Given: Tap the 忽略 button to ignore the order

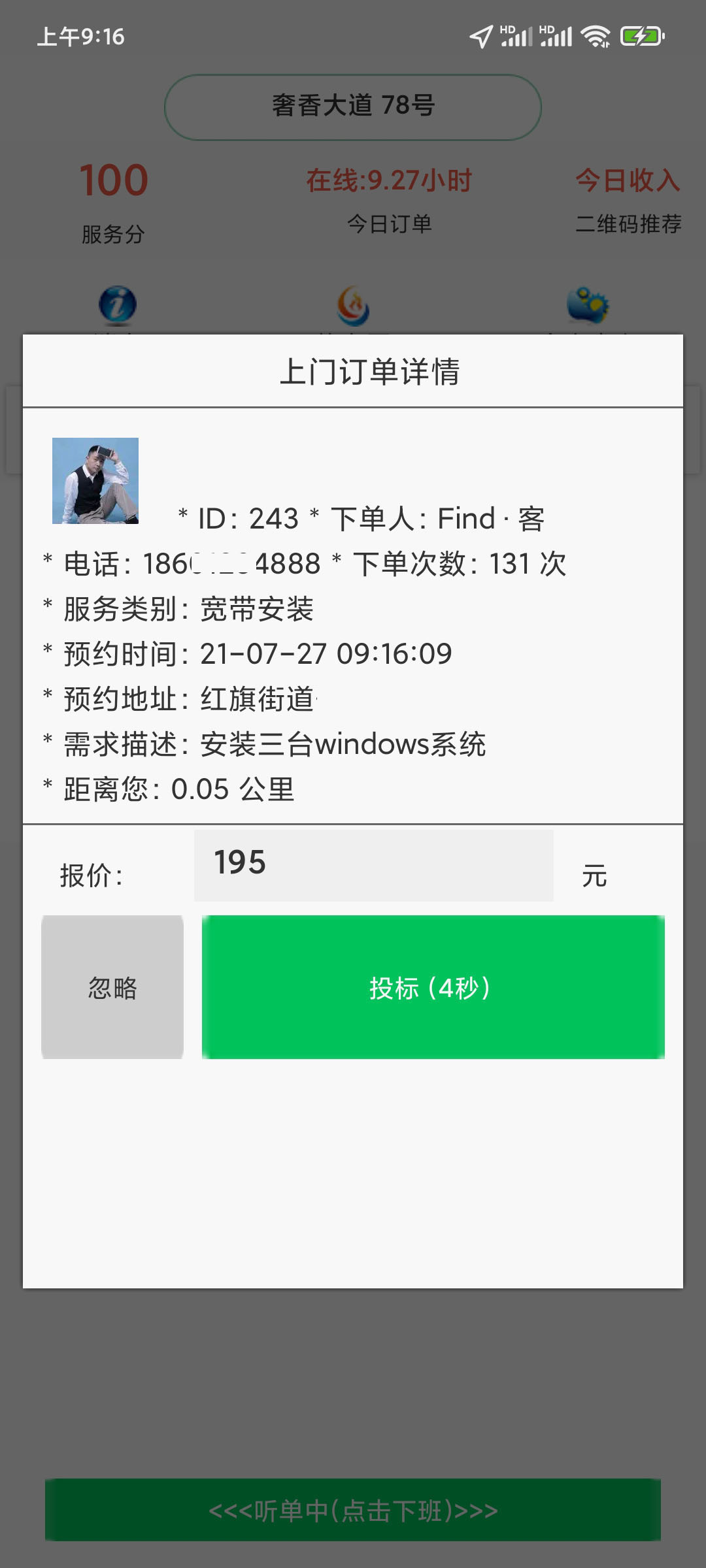Looking at the screenshot, I should (x=112, y=987).
